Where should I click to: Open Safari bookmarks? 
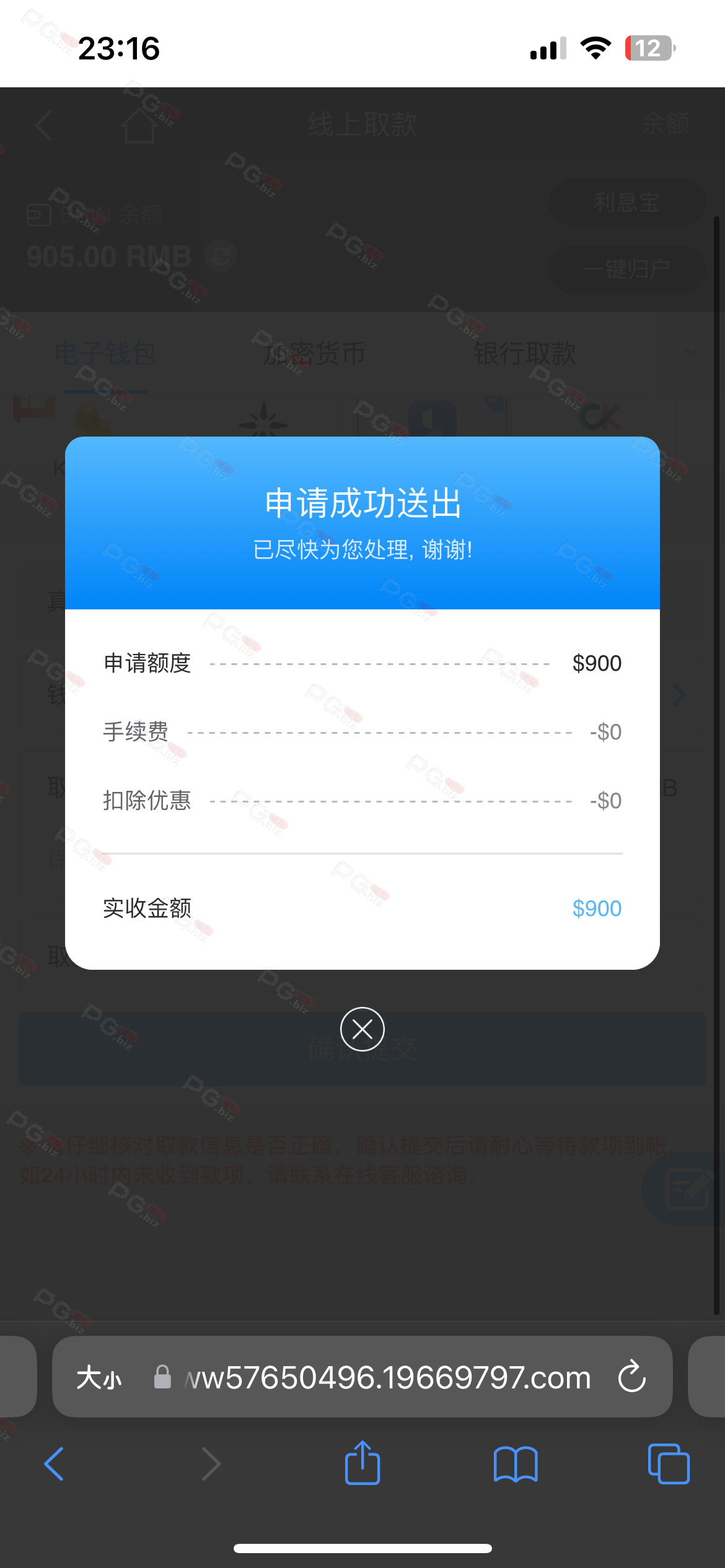pyautogui.click(x=516, y=1465)
